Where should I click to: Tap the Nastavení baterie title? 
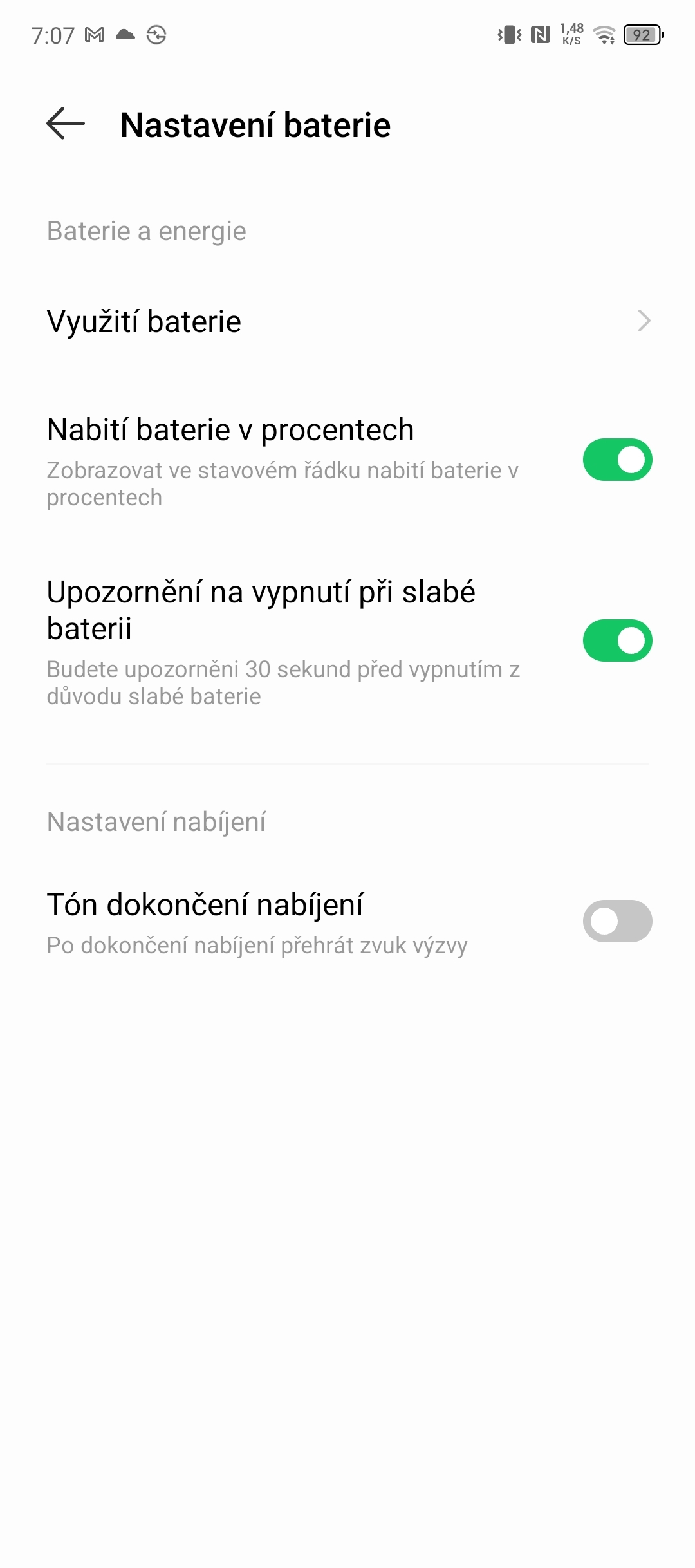point(255,124)
